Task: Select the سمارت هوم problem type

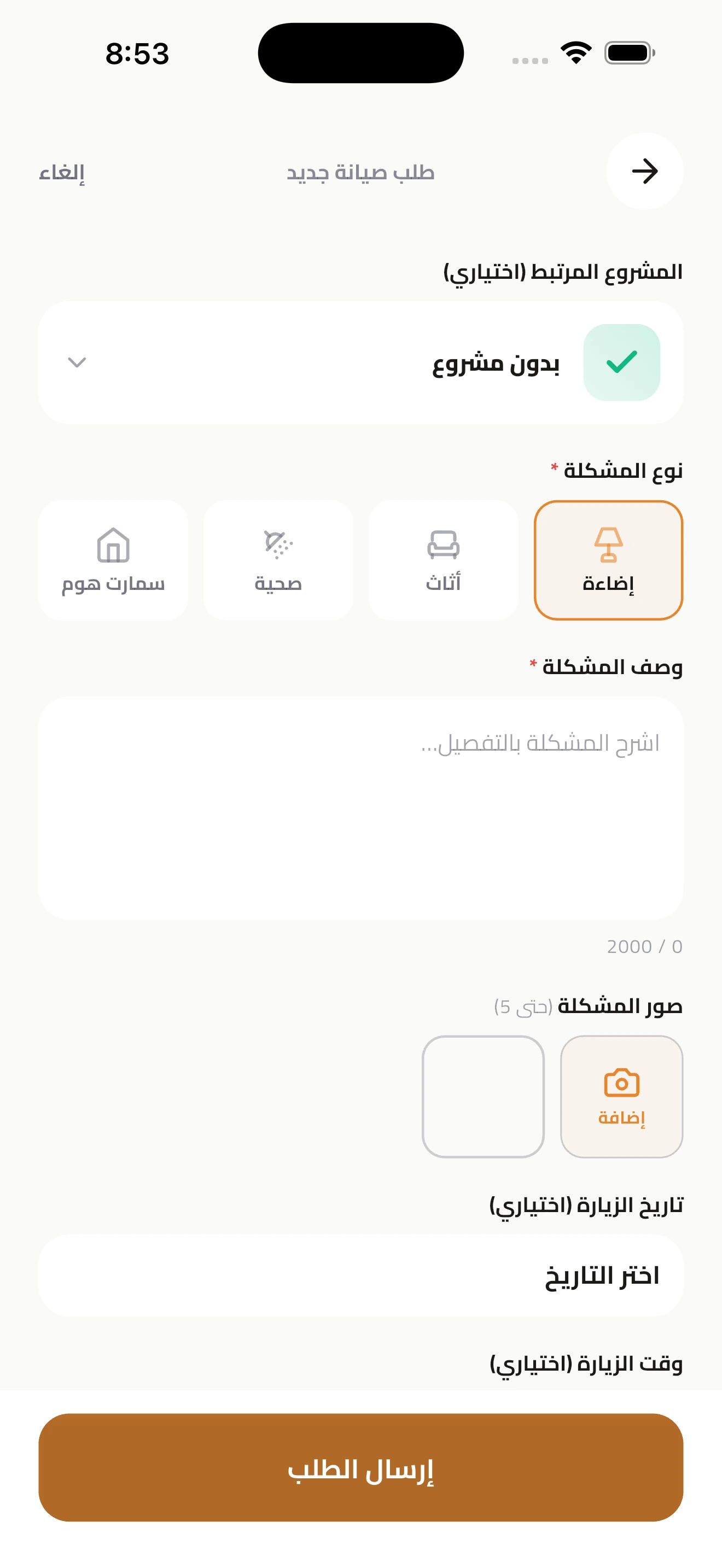Action: click(x=113, y=560)
